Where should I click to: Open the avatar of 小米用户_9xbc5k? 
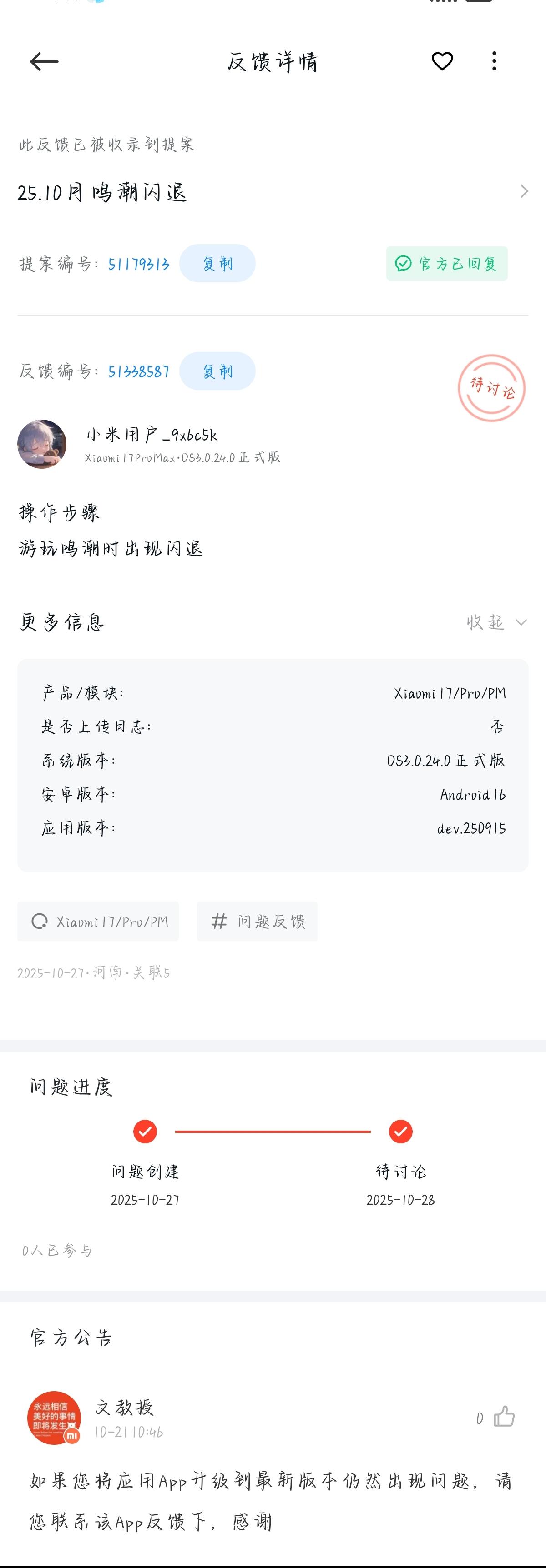pos(41,444)
